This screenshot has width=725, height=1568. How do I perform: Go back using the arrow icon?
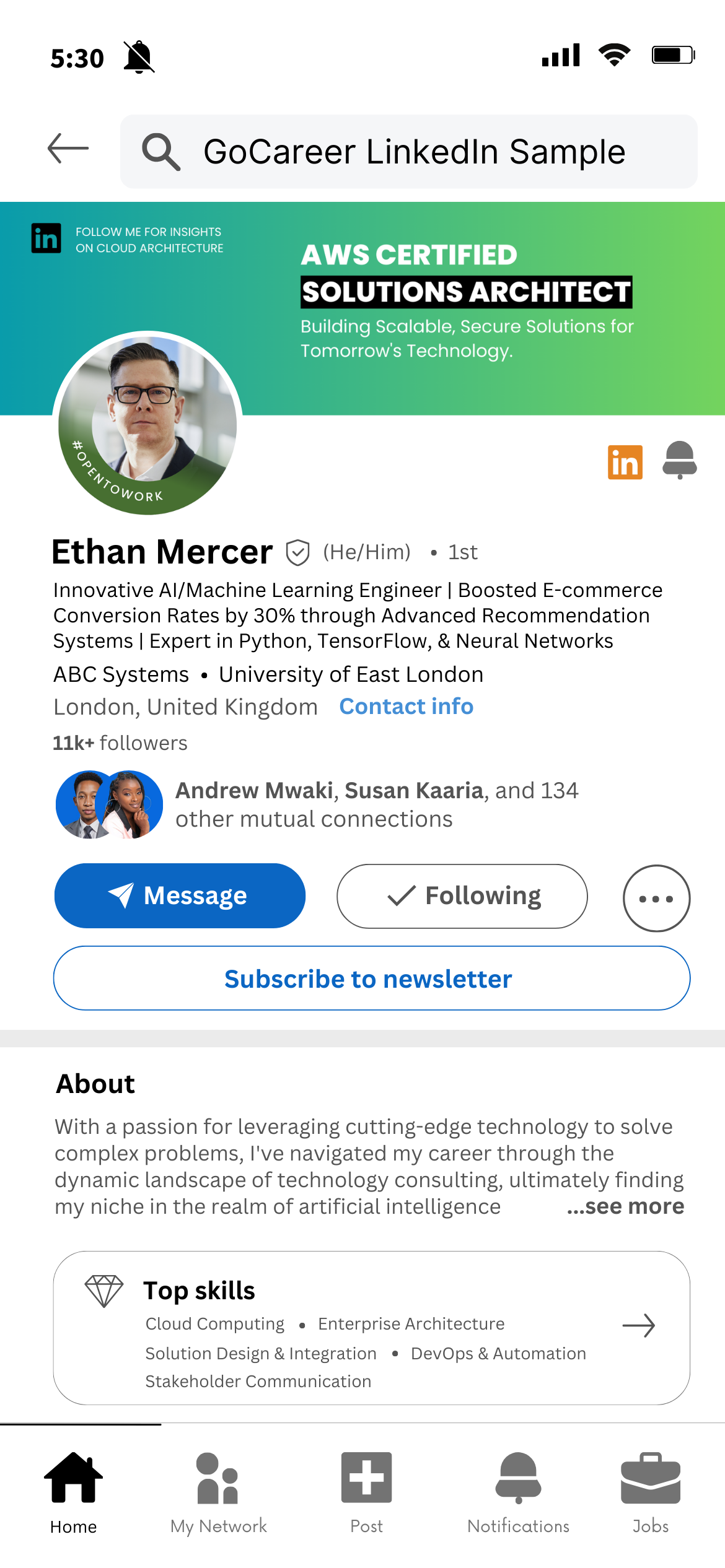68,149
